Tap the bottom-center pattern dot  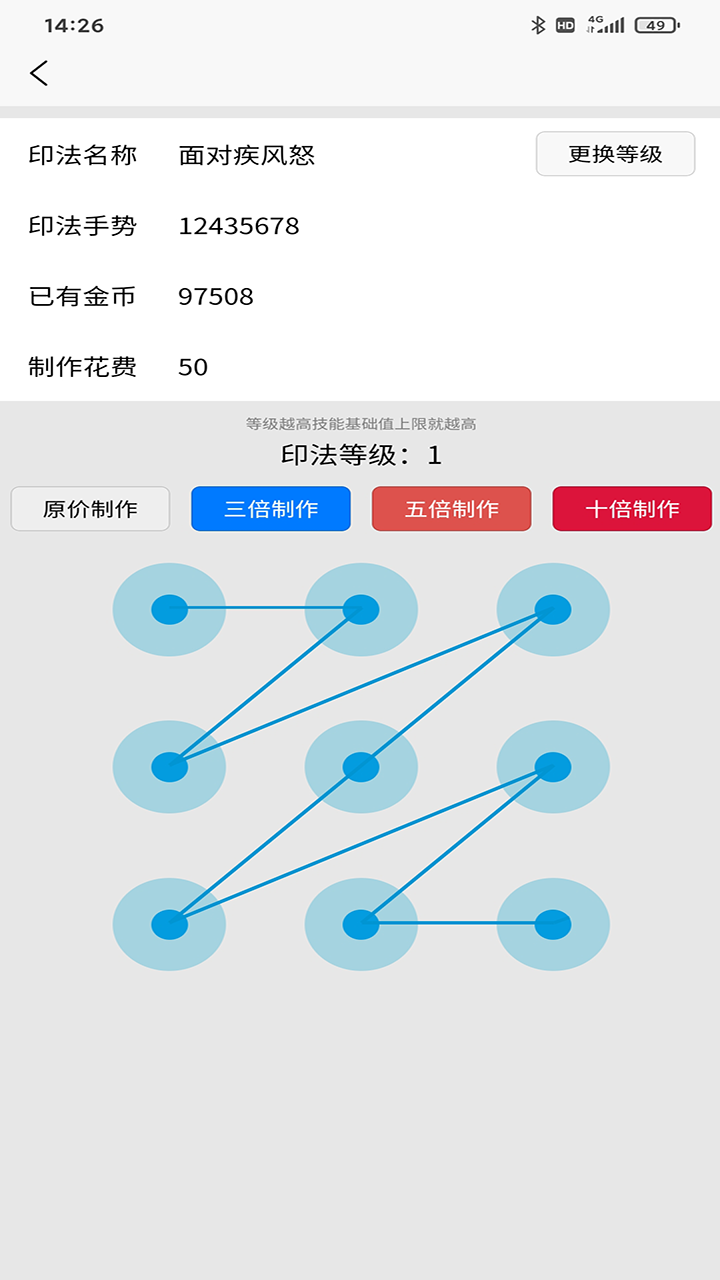(x=361, y=924)
